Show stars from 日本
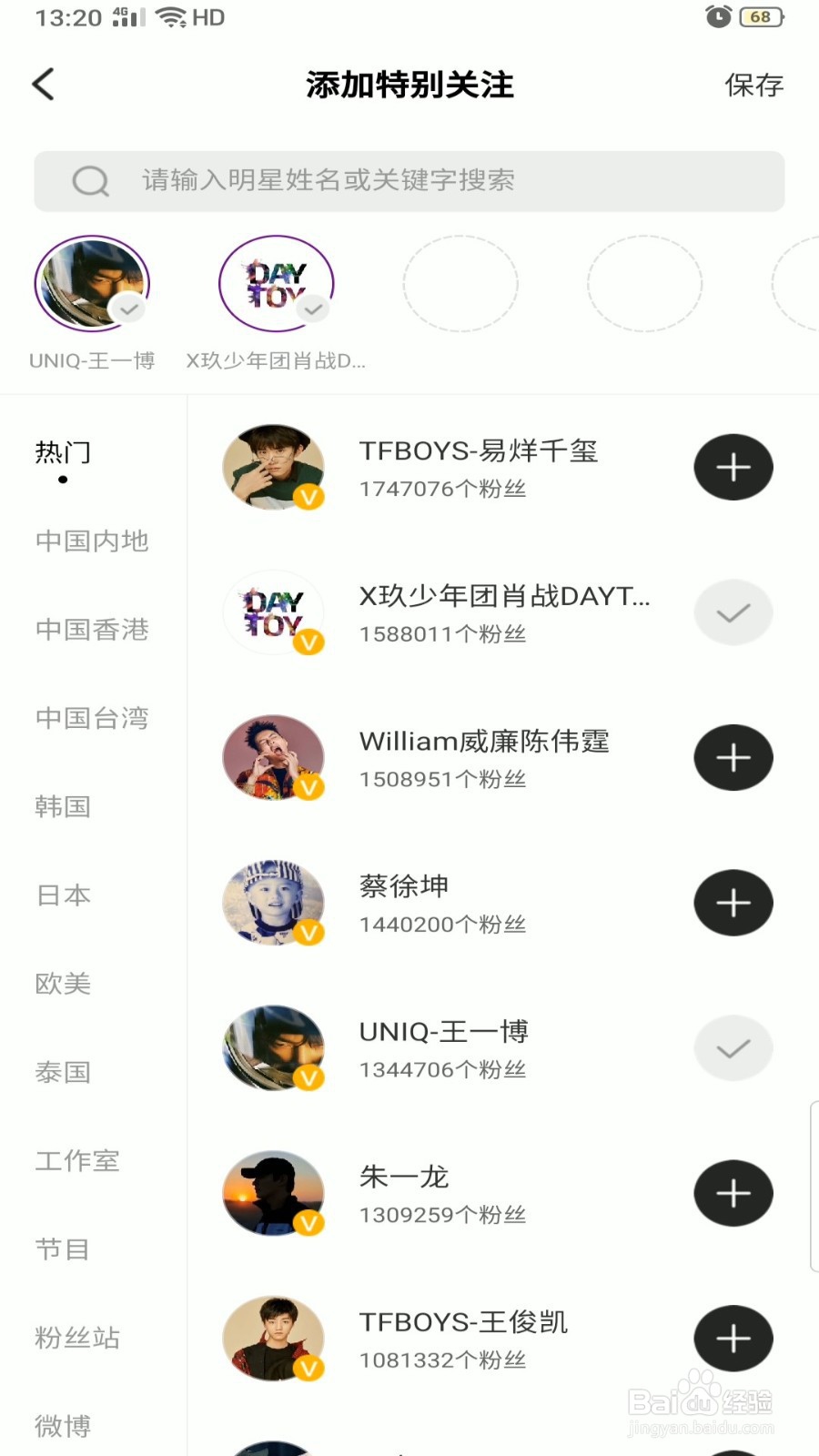The image size is (819, 1456). tap(63, 895)
